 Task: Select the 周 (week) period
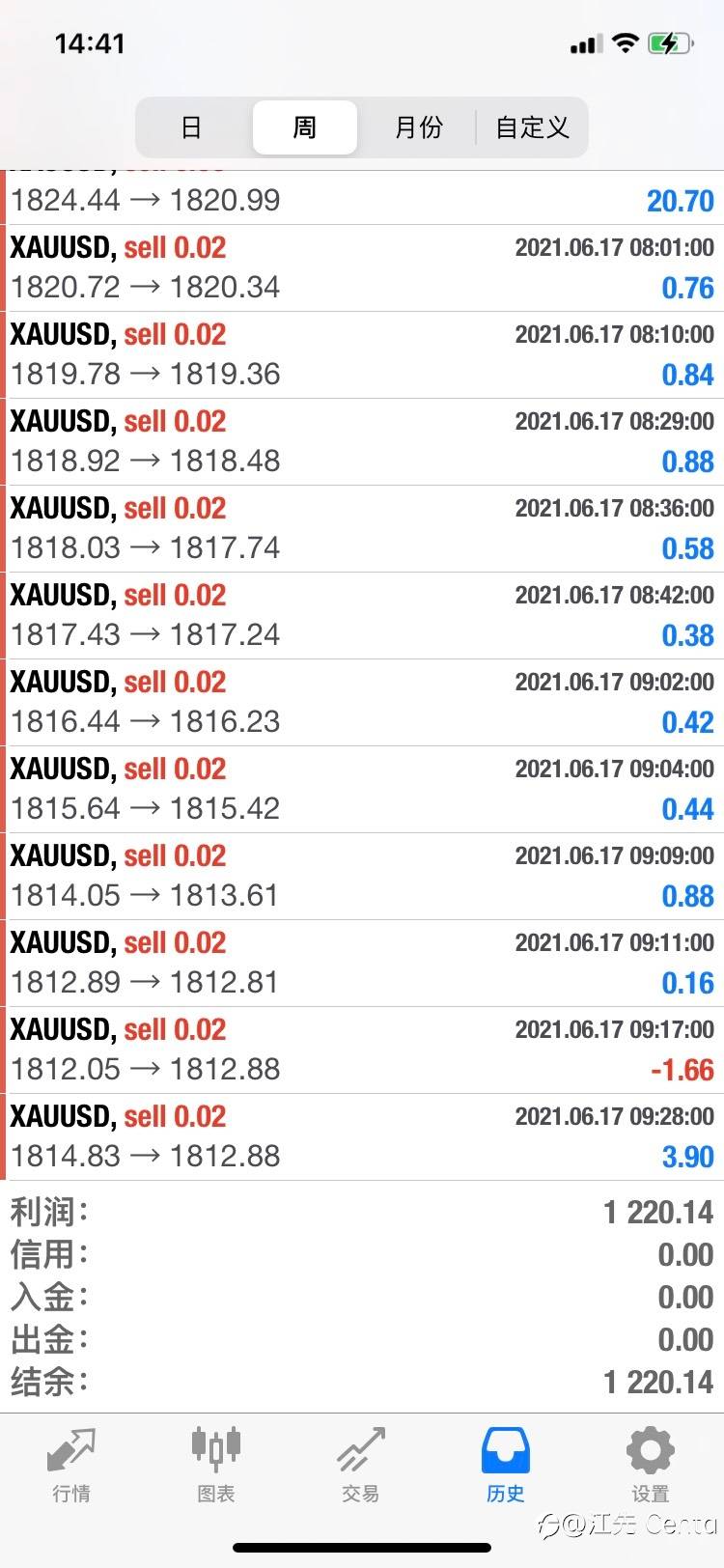(x=304, y=127)
